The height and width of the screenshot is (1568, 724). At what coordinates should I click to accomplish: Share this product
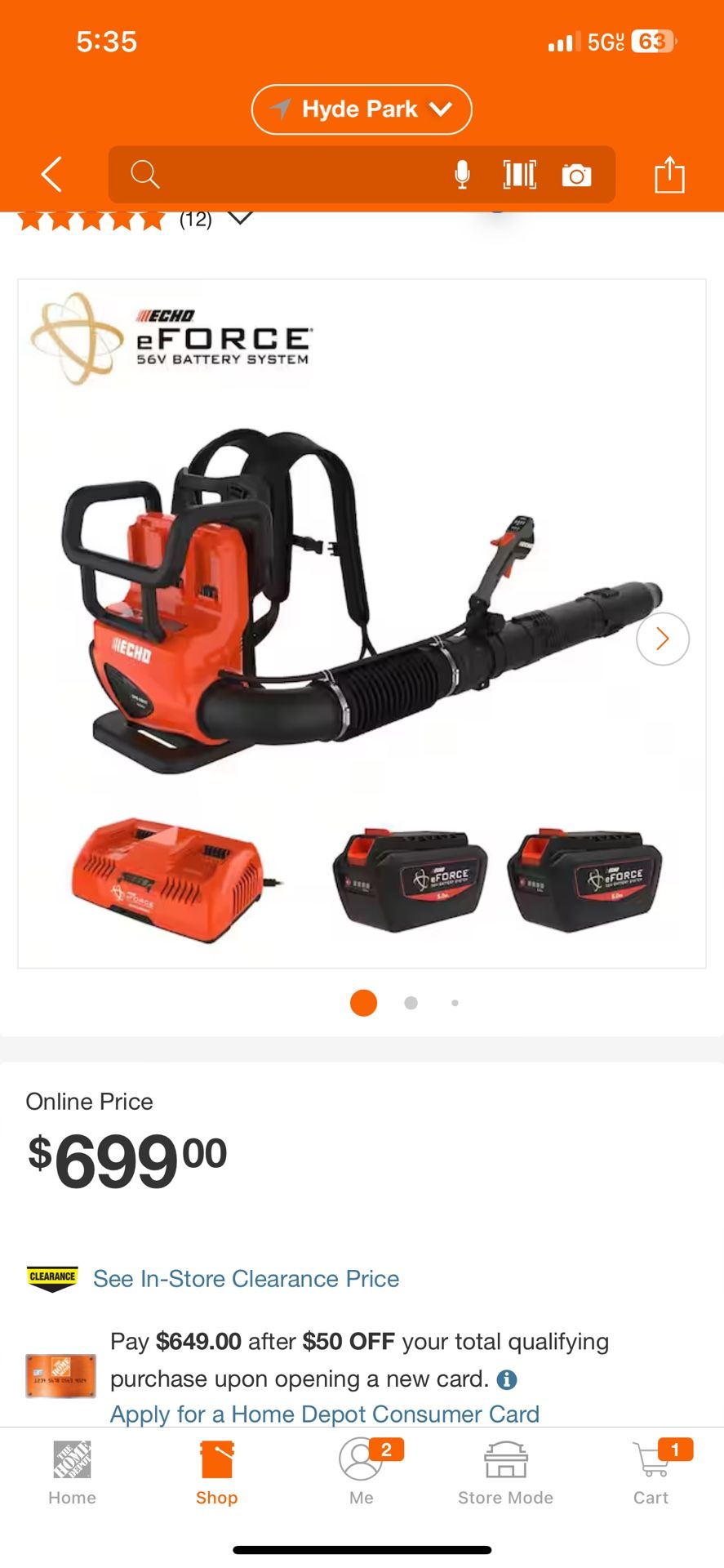click(669, 175)
